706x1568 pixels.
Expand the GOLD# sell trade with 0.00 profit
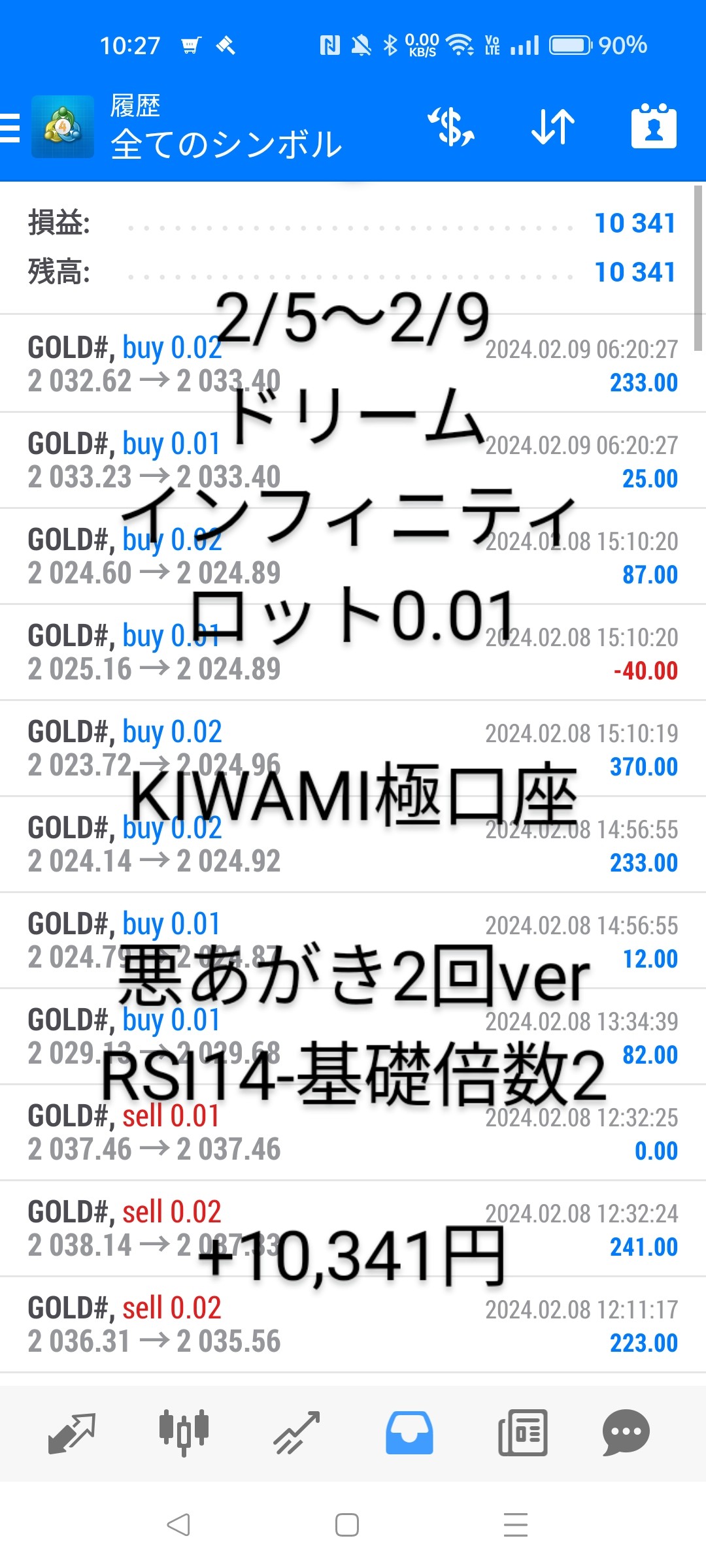[353, 1133]
